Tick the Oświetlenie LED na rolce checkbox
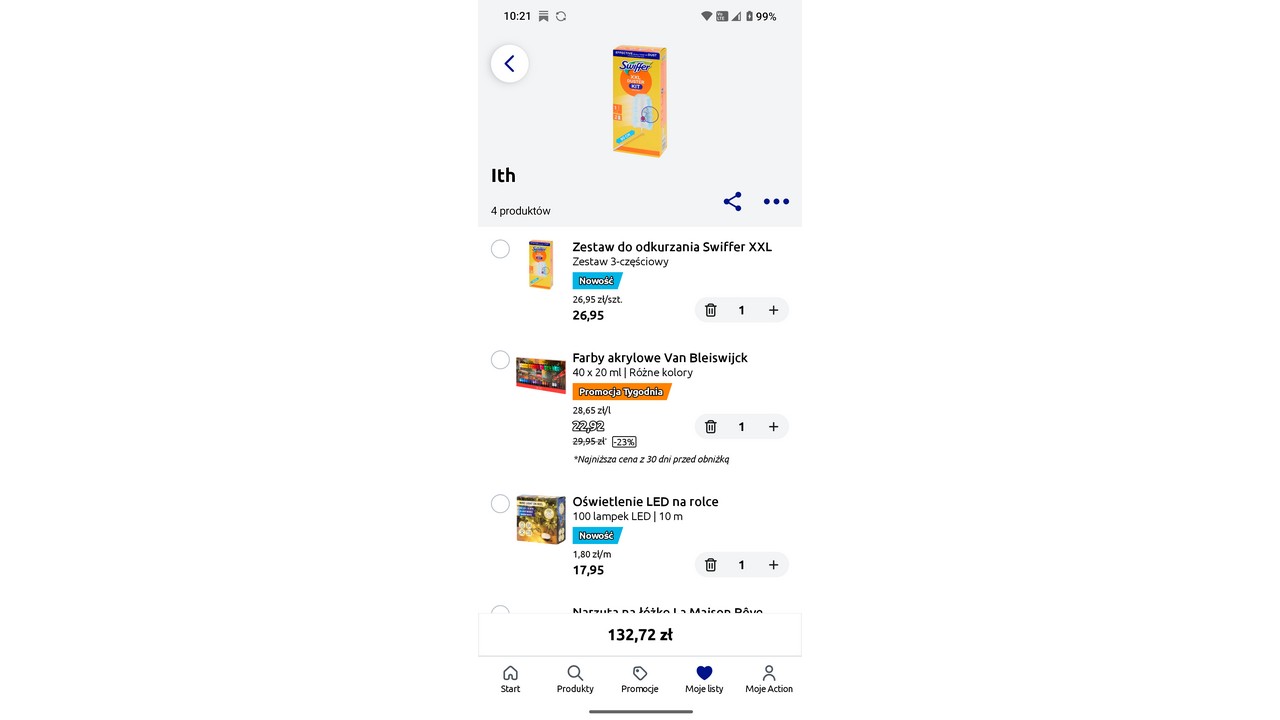 coord(500,504)
